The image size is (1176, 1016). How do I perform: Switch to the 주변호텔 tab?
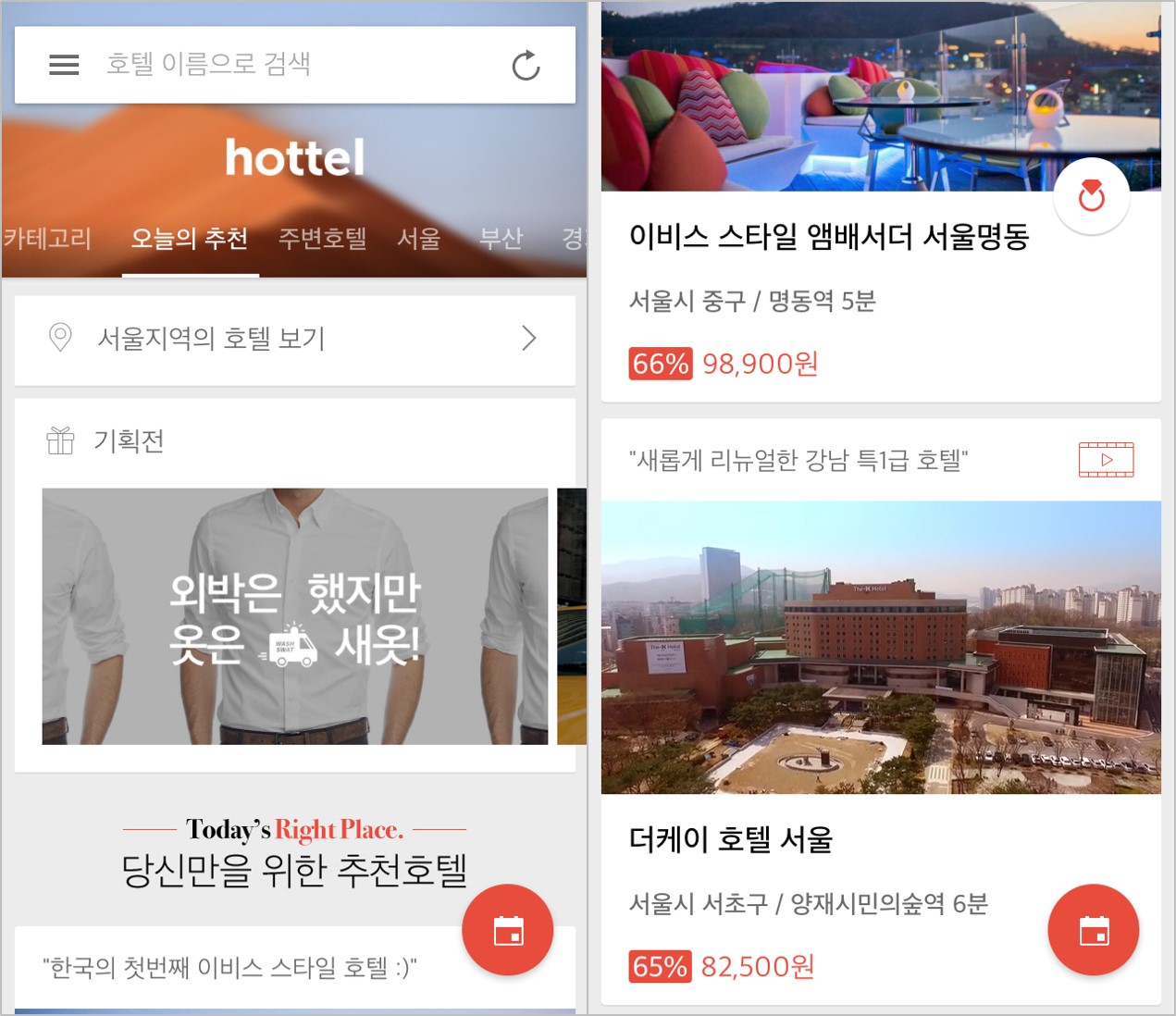323,239
